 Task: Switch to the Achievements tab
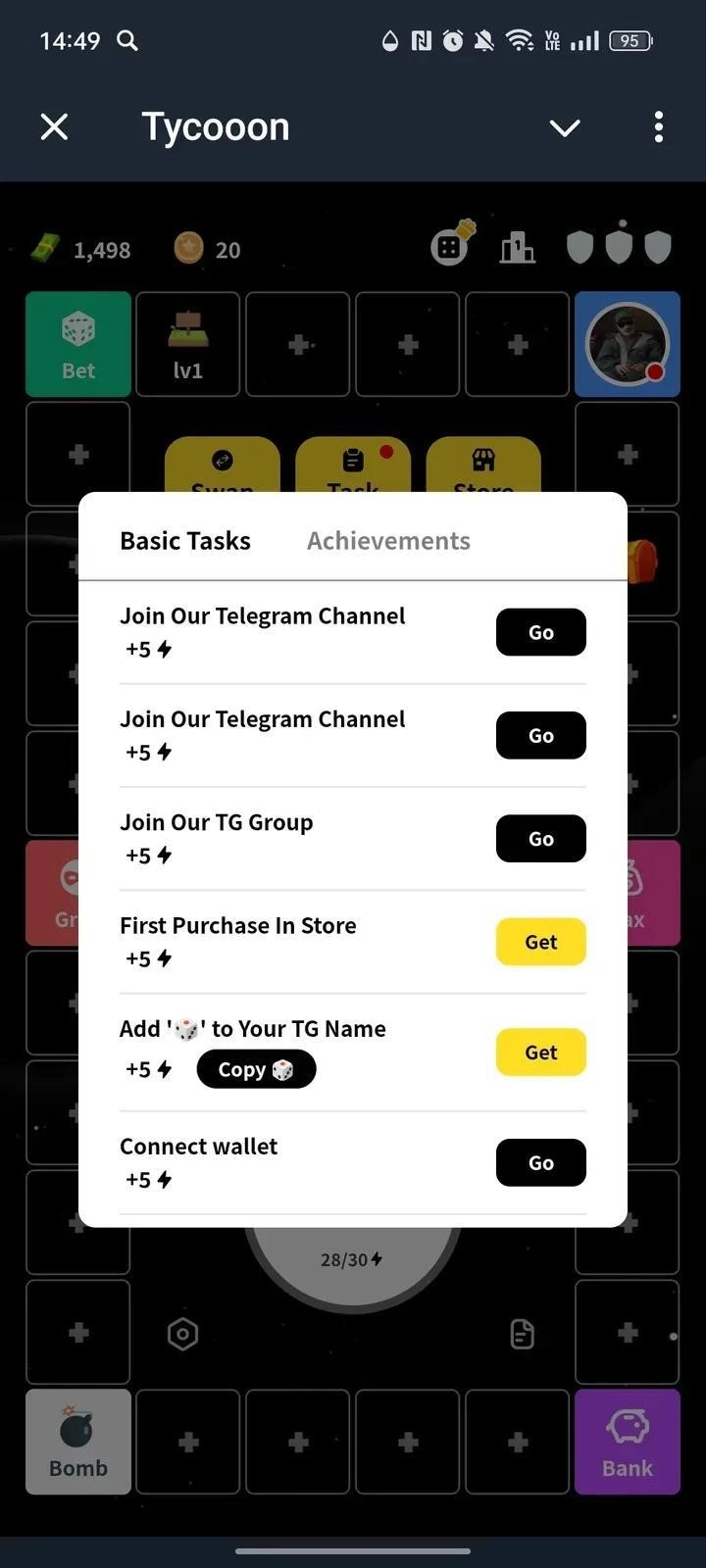(x=388, y=541)
